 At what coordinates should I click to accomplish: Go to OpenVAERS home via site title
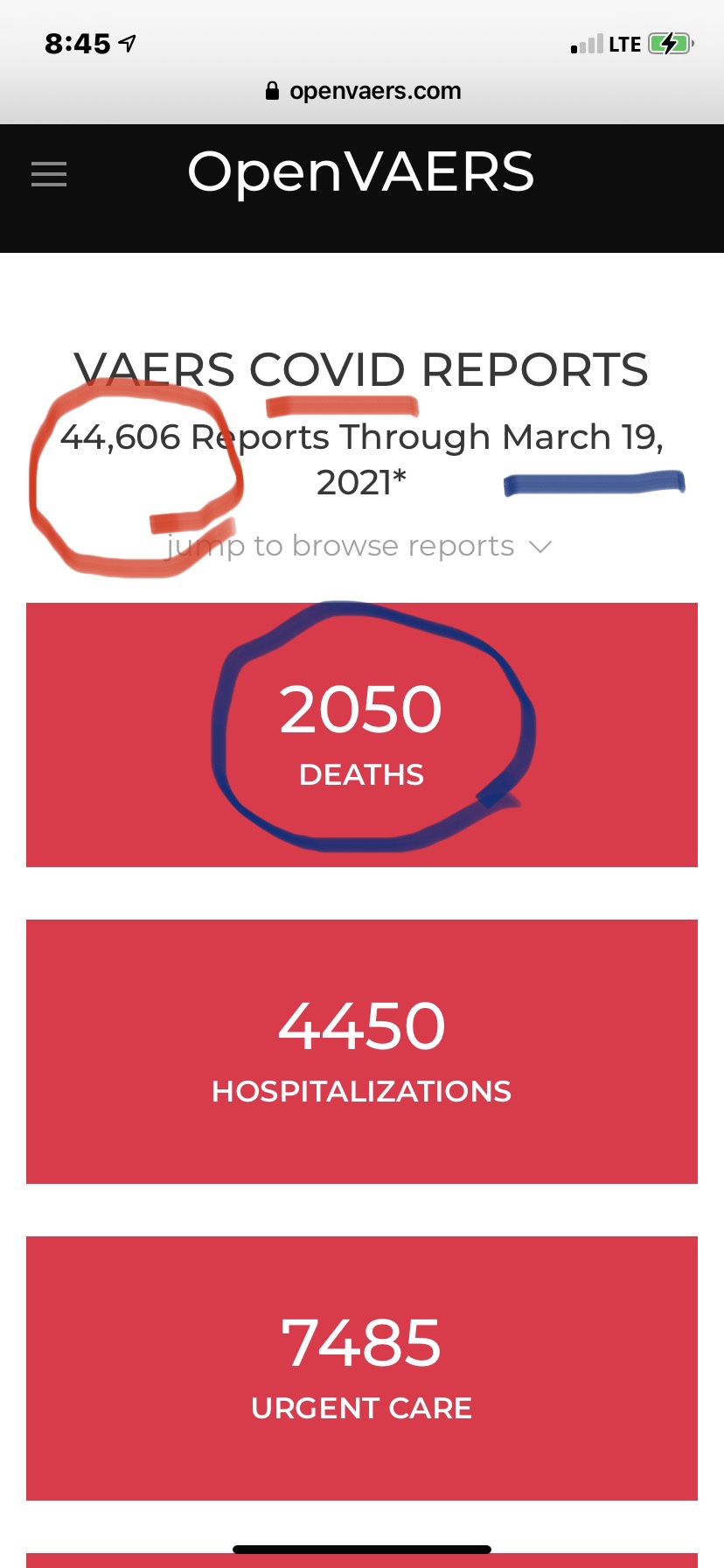(x=361, y=172)
